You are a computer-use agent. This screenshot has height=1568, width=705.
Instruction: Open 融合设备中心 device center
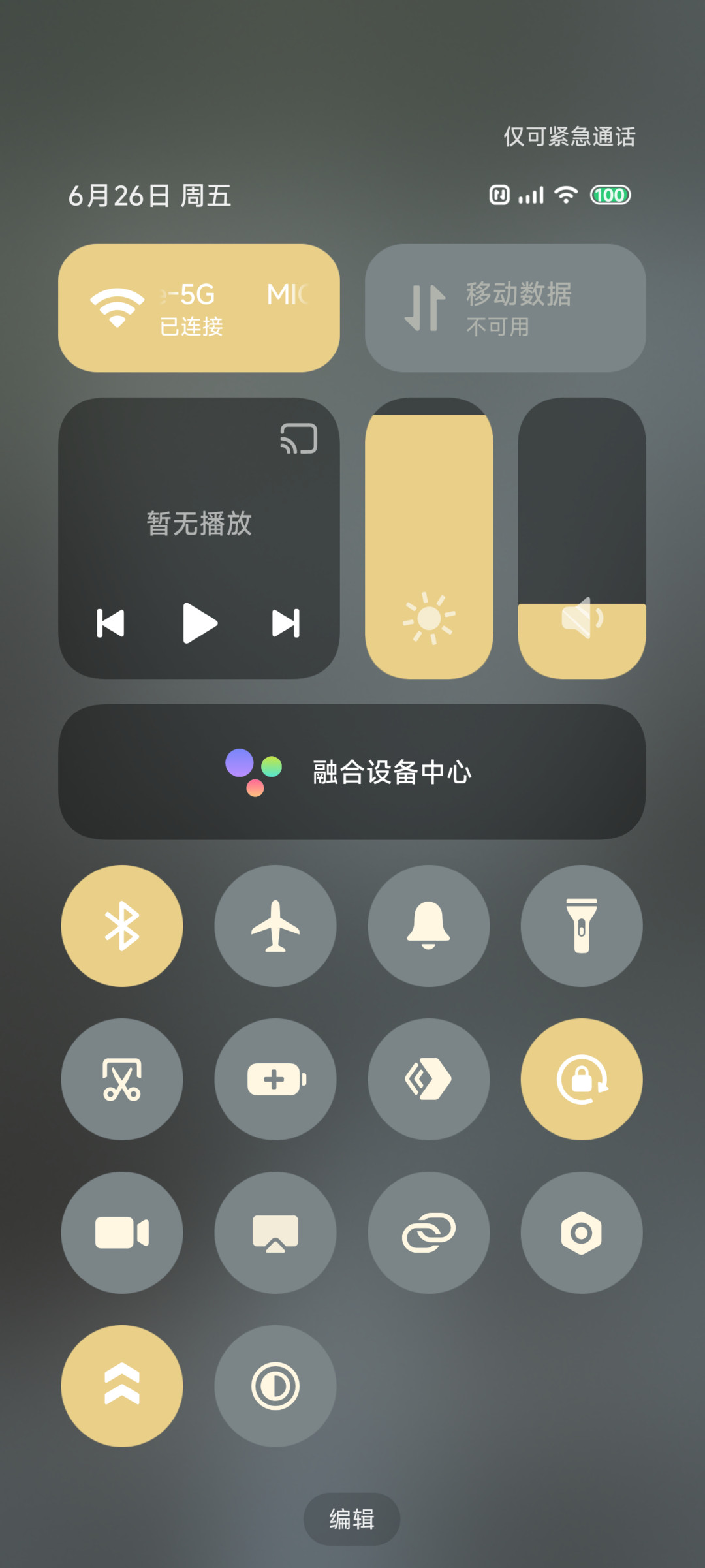point(352,772)
